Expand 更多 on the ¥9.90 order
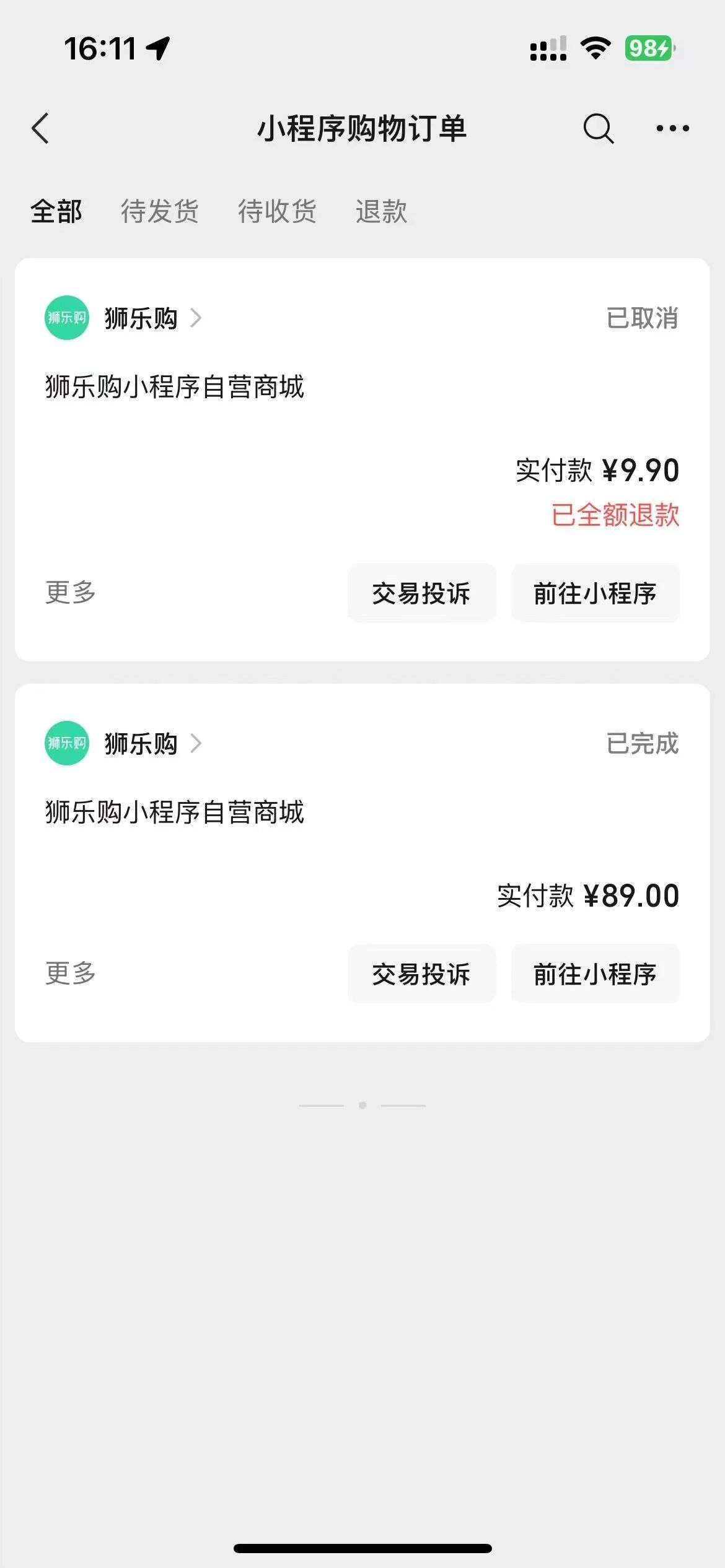 point(71,593)
